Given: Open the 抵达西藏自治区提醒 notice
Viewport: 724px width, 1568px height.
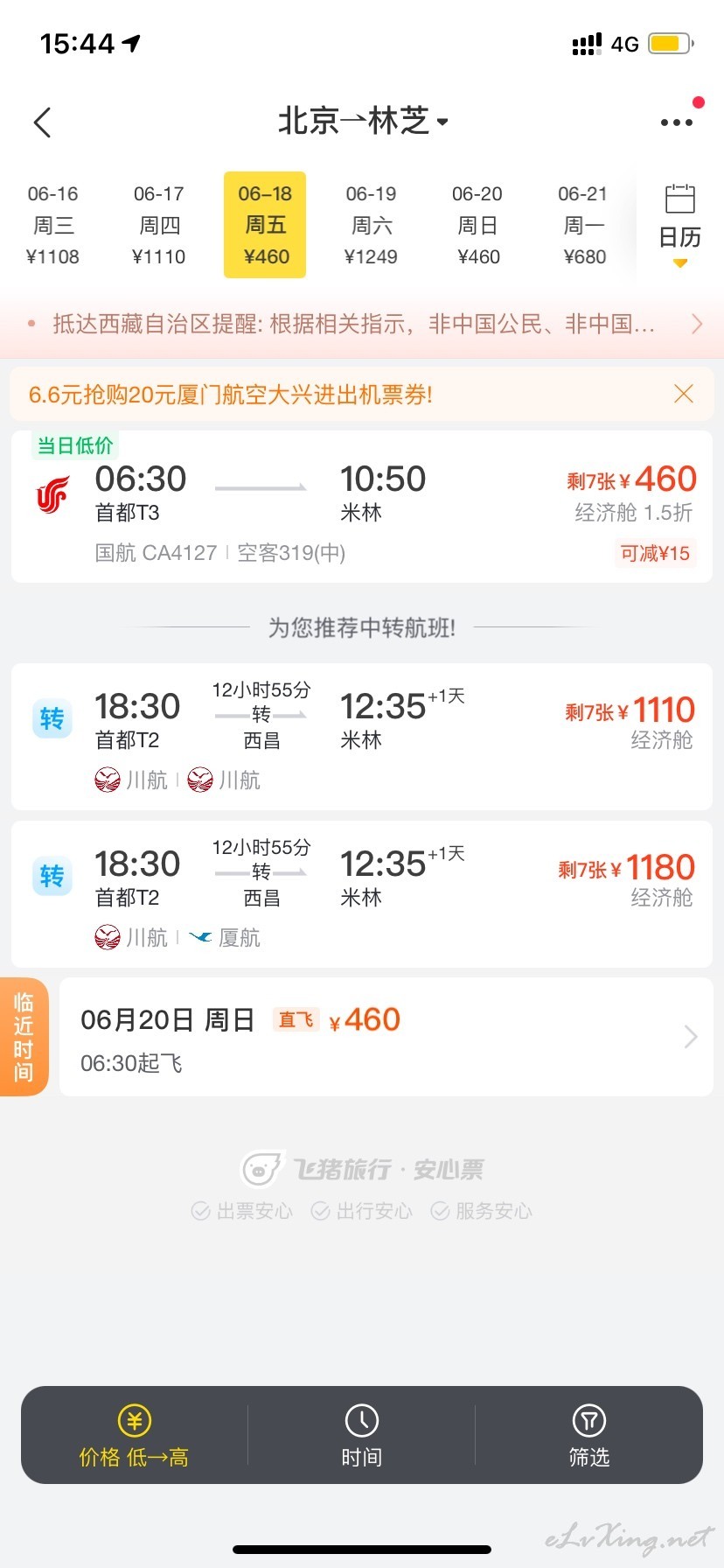Looking at the screenshot, I should pos(362,325).
